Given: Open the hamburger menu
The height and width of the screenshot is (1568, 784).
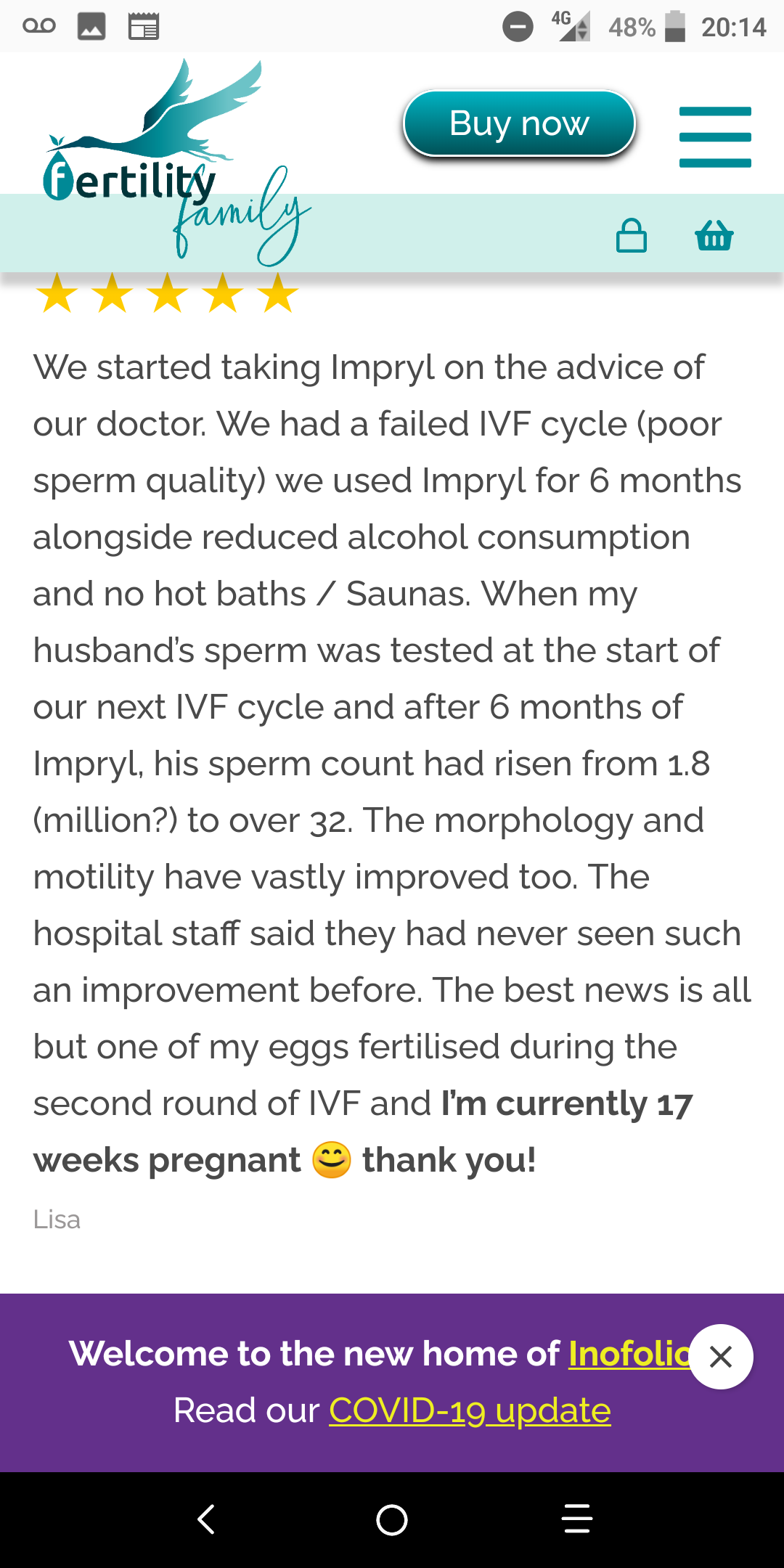Looking at the screenshot, I should [x=715, y=137].
